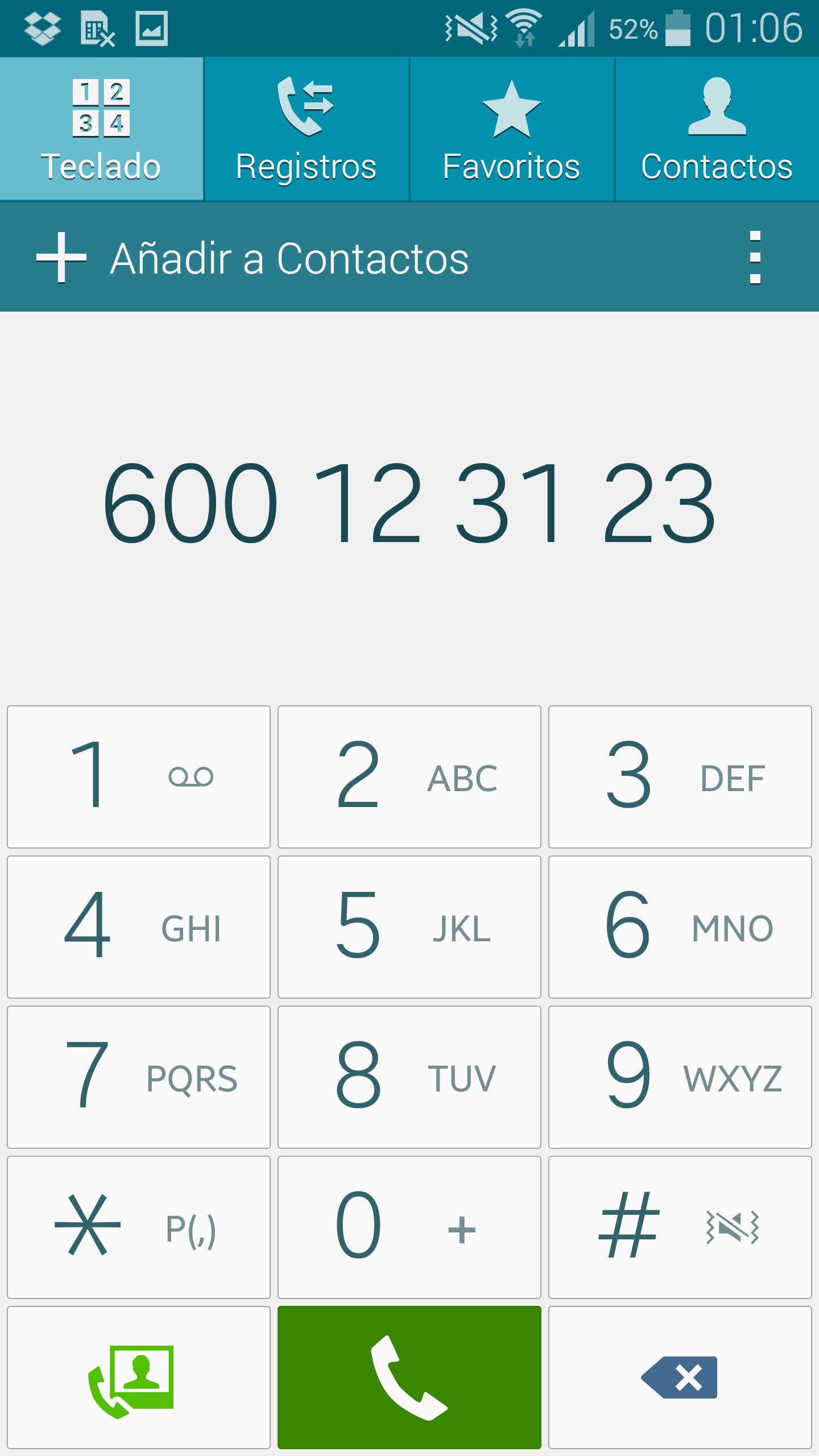The height and width of the screenshot is (1456, 819).
Task: Open the three-dot overflow menu
Action: coord(755,258)
